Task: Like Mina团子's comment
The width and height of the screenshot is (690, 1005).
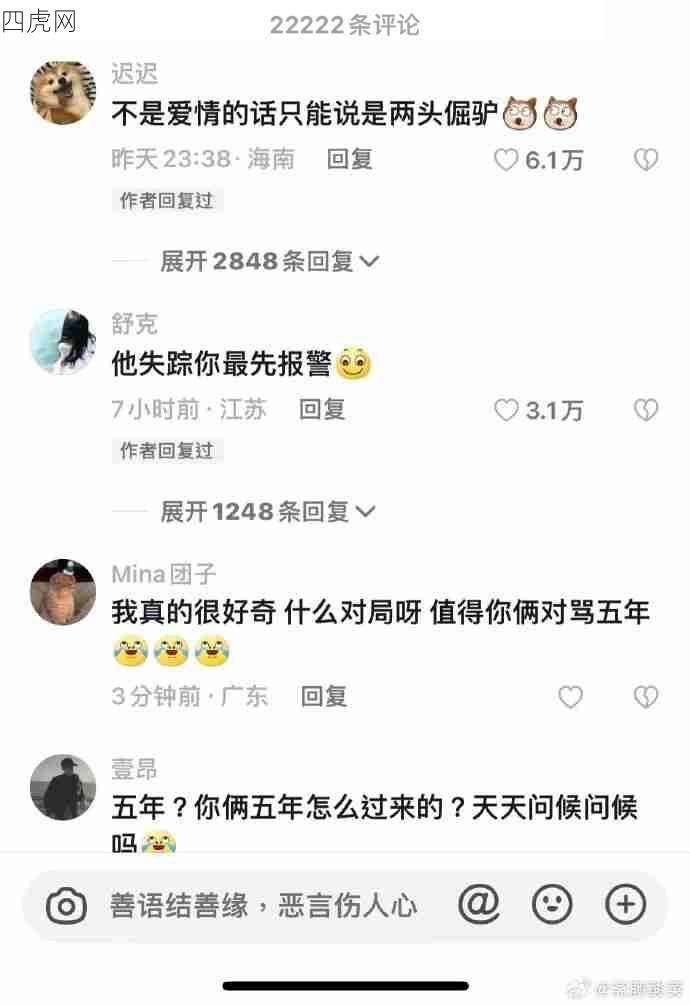Action: point(570,697)
